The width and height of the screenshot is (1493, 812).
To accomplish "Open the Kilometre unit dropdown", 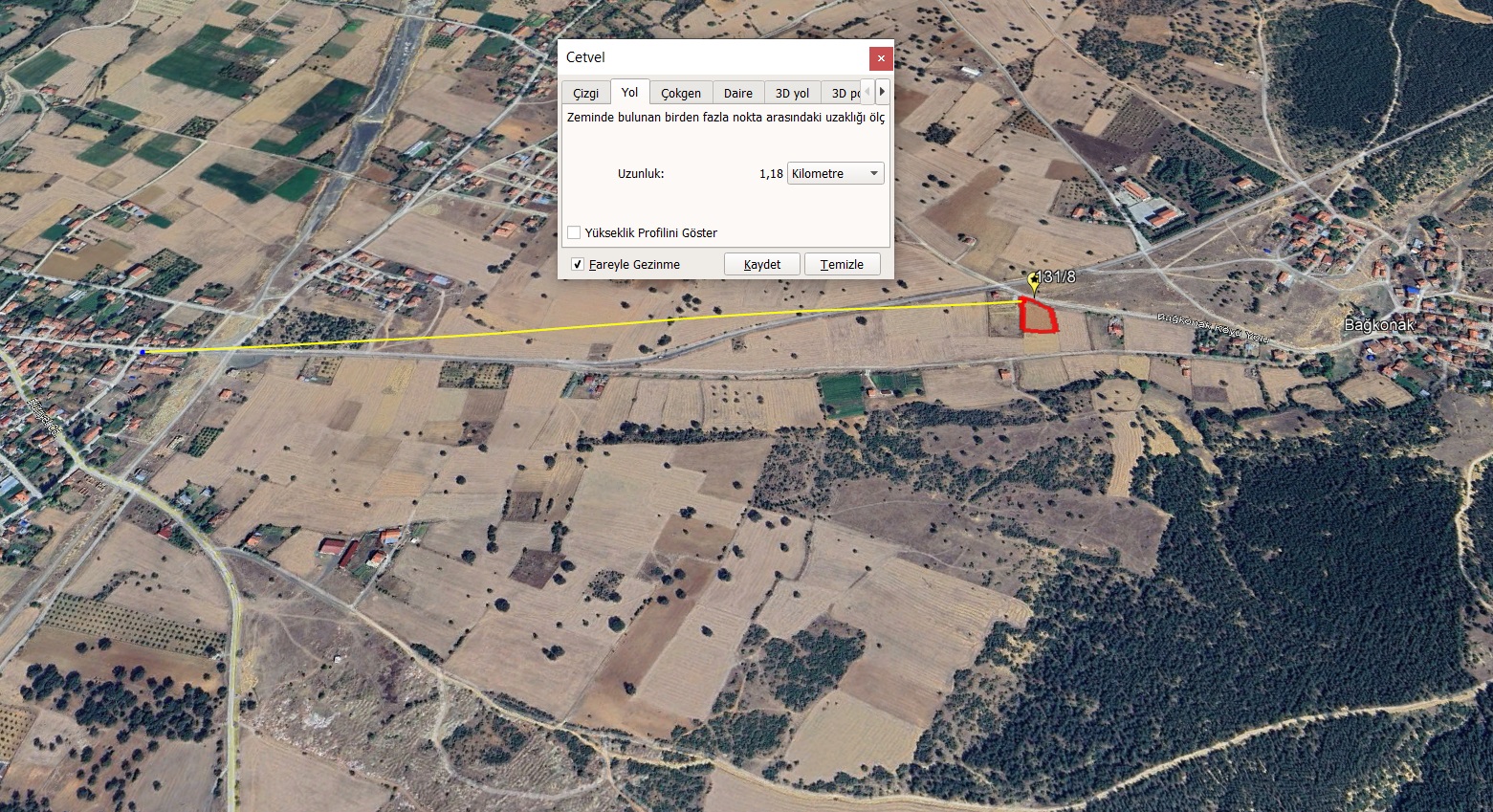I will pos(835,173).
